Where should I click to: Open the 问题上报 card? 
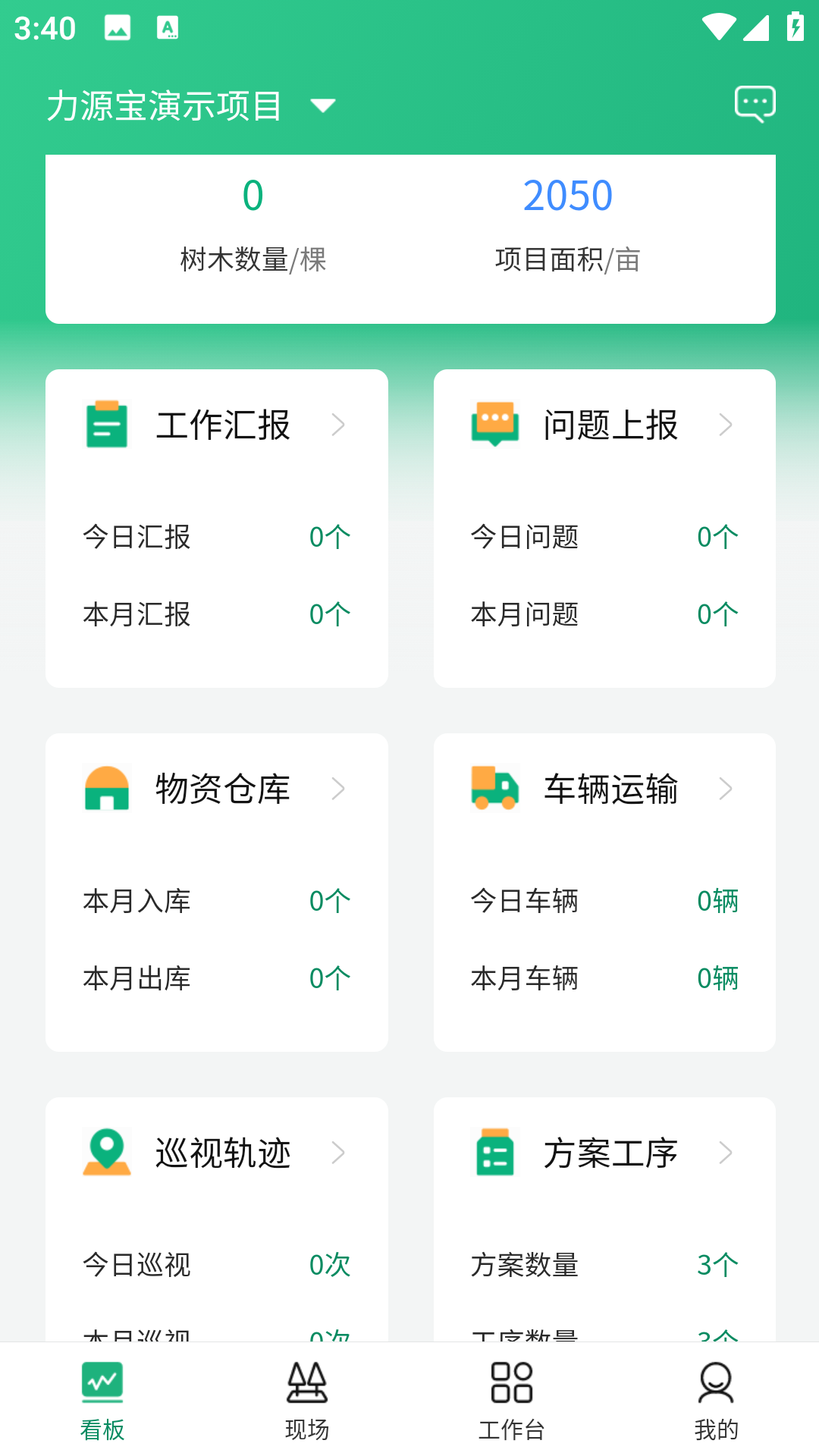[604, 425]
